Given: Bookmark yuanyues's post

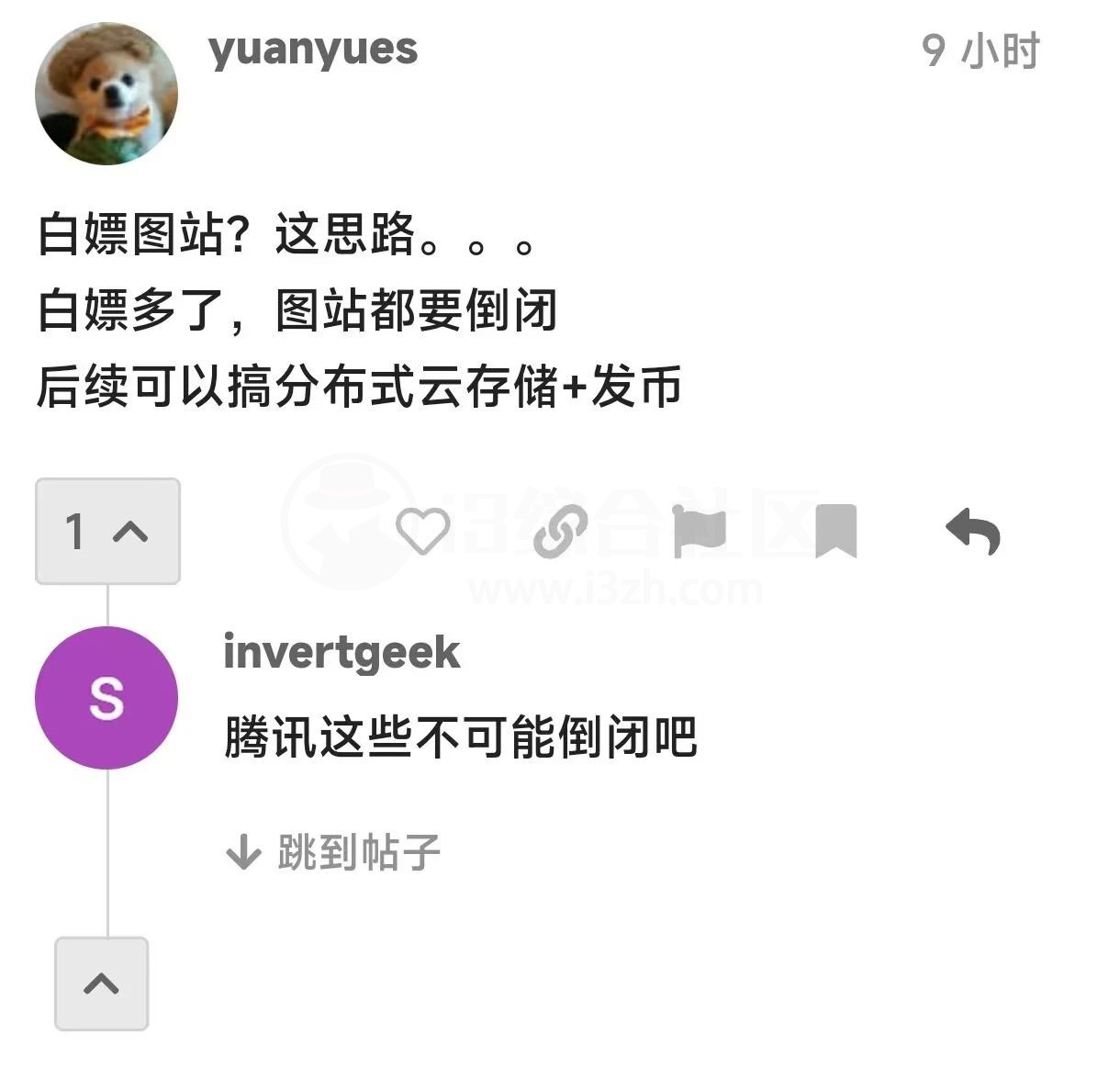Looking at the screenshot, I should (835, 531).
